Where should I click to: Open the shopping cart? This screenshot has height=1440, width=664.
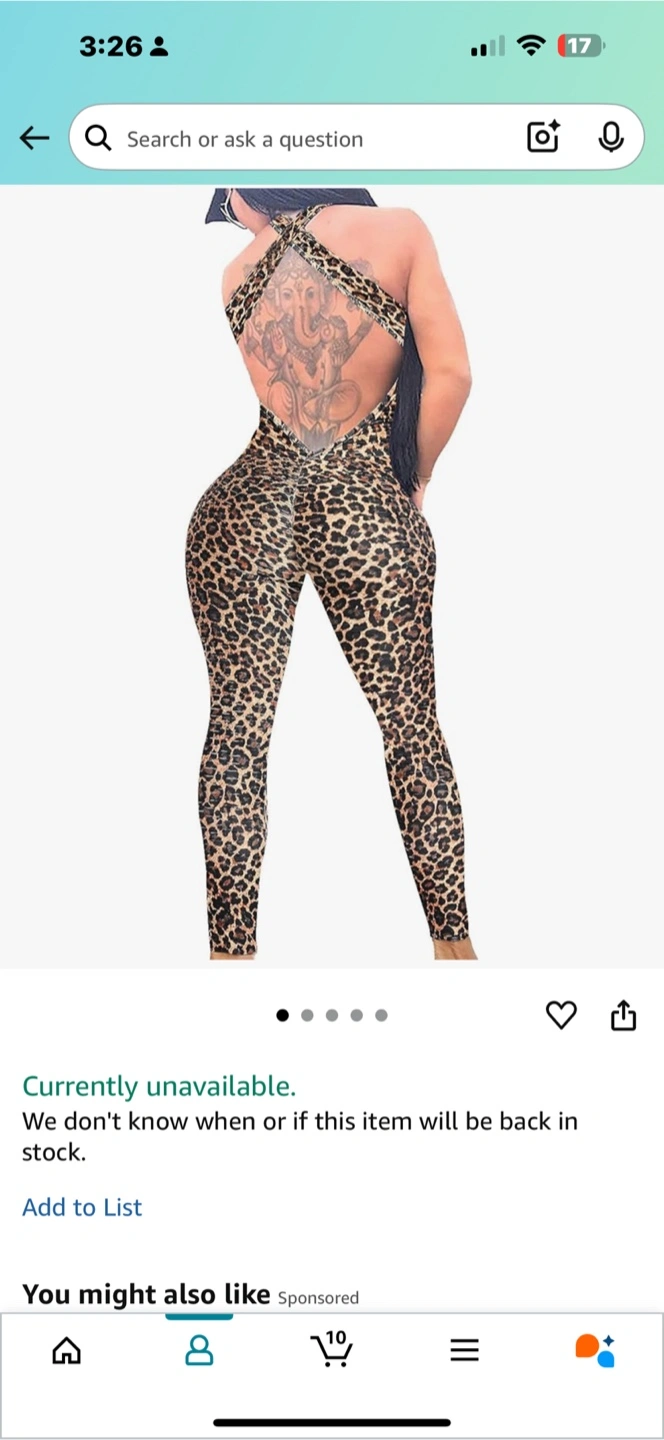pyautogui.click(x=331, y=1348)
